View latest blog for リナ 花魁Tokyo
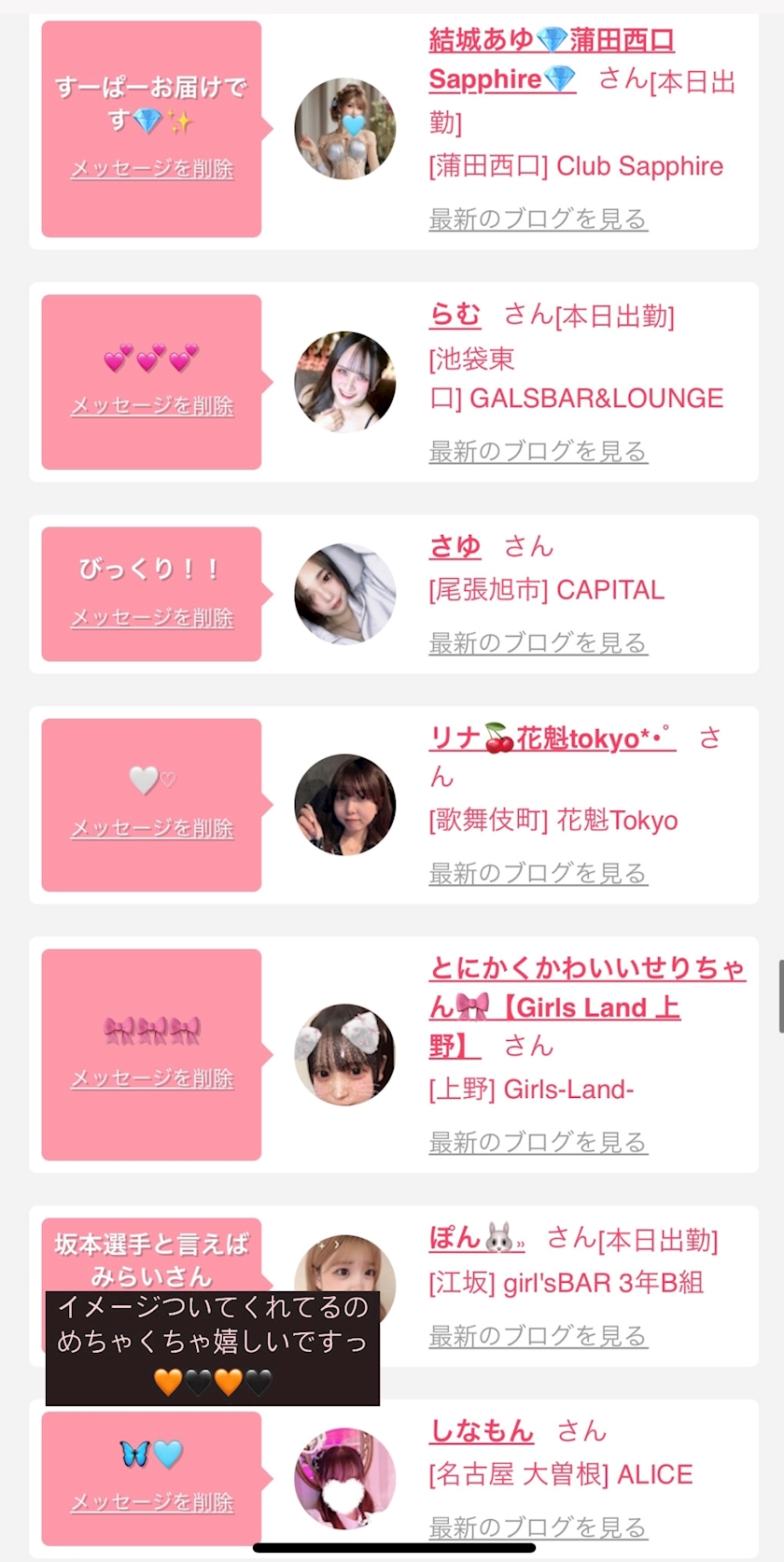Viewport: 784px width, 1562px height. 538,874
